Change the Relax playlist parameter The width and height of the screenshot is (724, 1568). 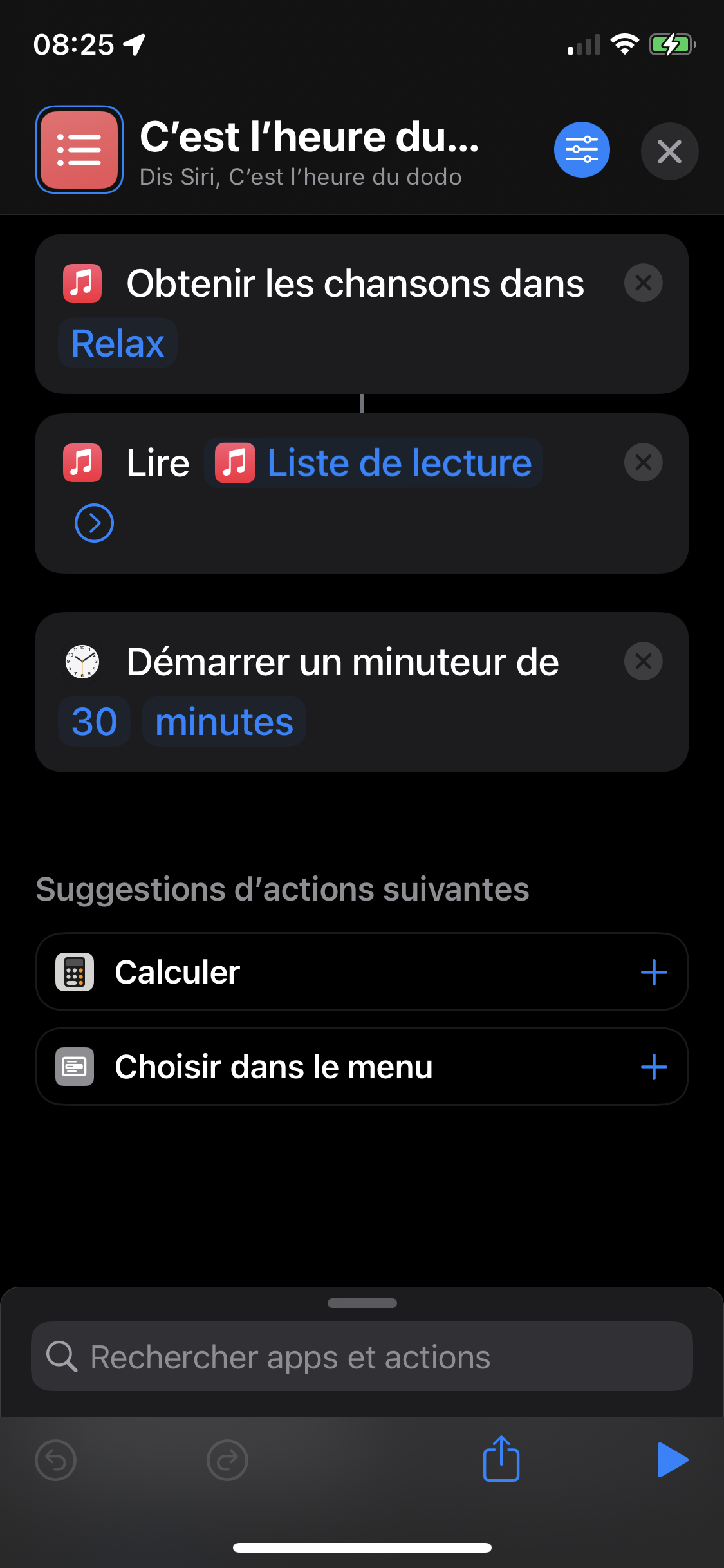[x=118, y=343]
